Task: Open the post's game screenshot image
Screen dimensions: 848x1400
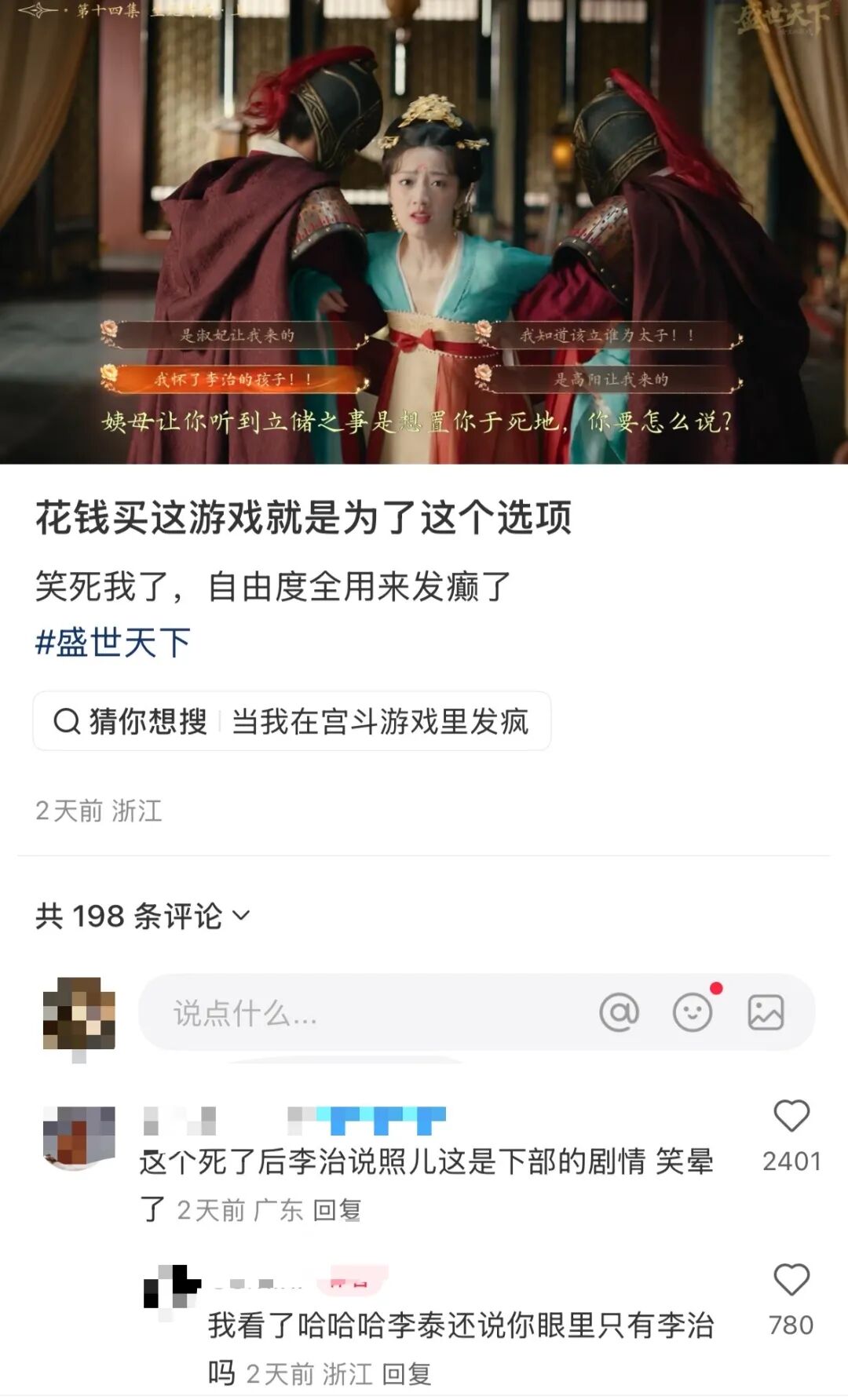Action: [x=424, y=232]
